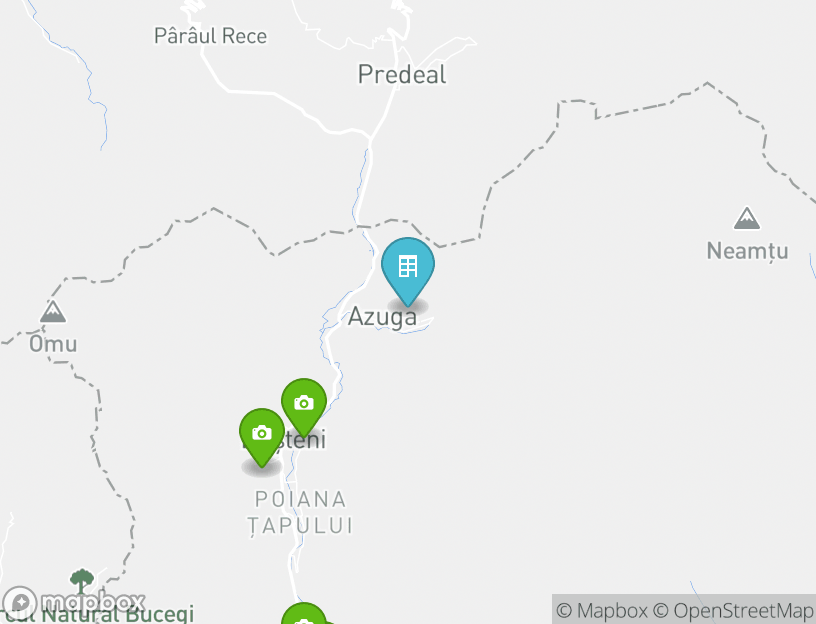
Task: Open the green camera pin over Bușteni label
Action: tap(304, 403)
